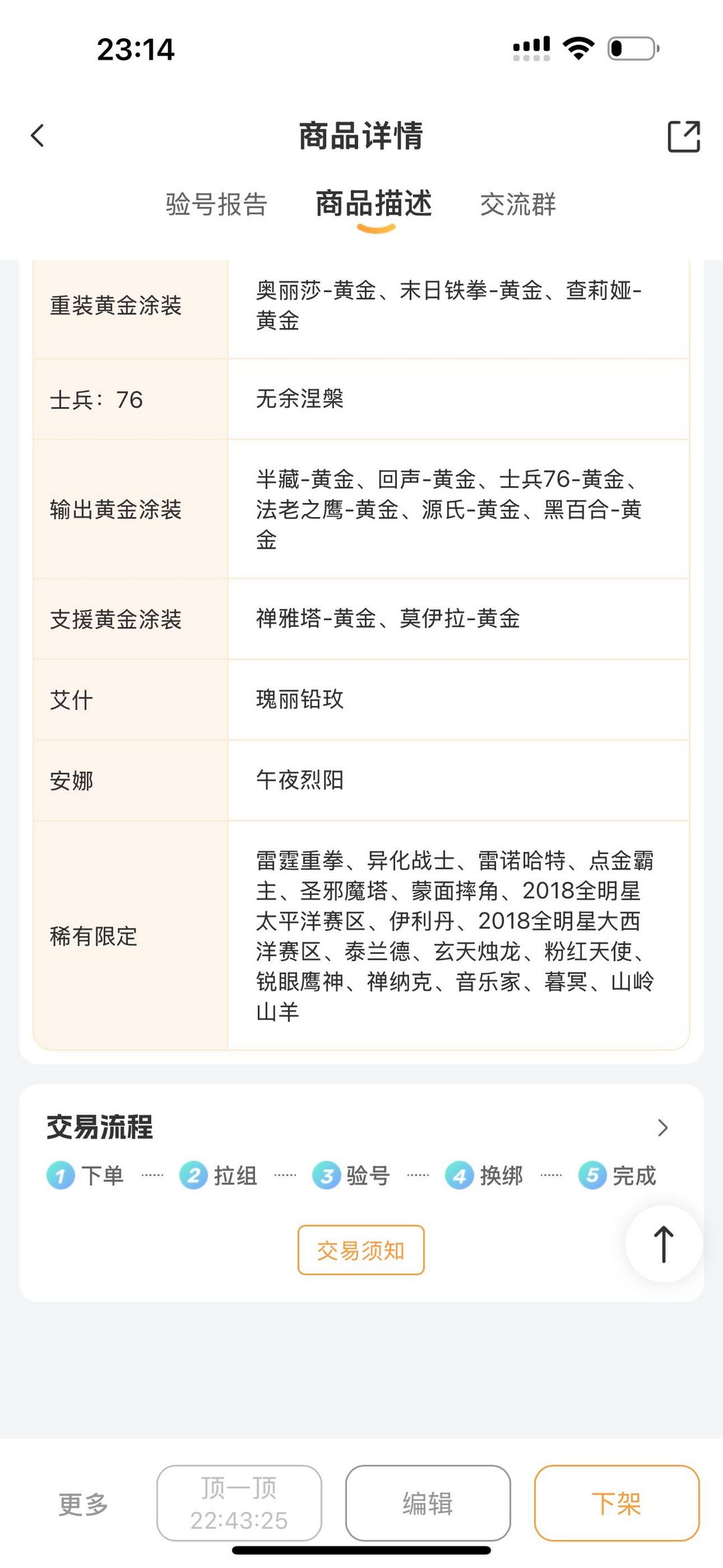
Task: Share this product via top-right icon
Action: tap(684, 136)
